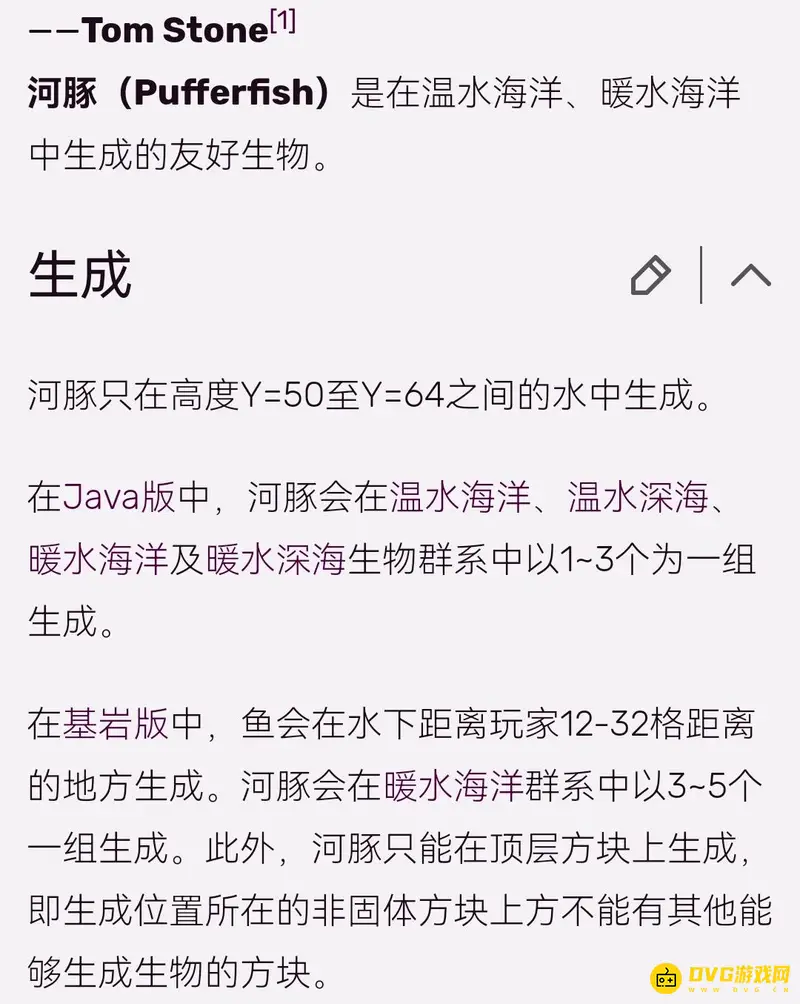800x1004 pixels.
Task: Collapse the 生成 section
Action: tap(750, 277)
